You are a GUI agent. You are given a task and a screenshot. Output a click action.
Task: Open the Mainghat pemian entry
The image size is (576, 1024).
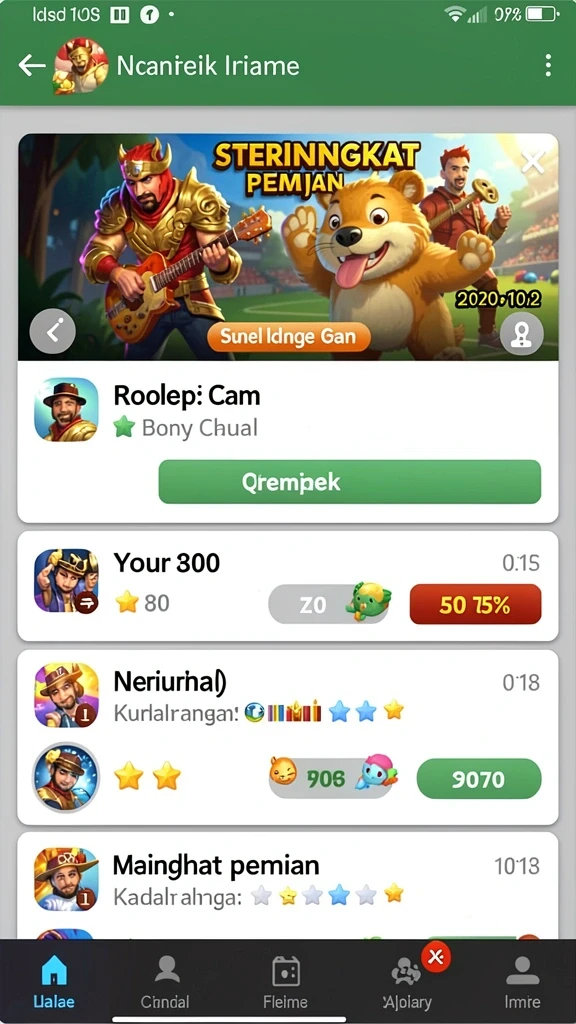288,885
